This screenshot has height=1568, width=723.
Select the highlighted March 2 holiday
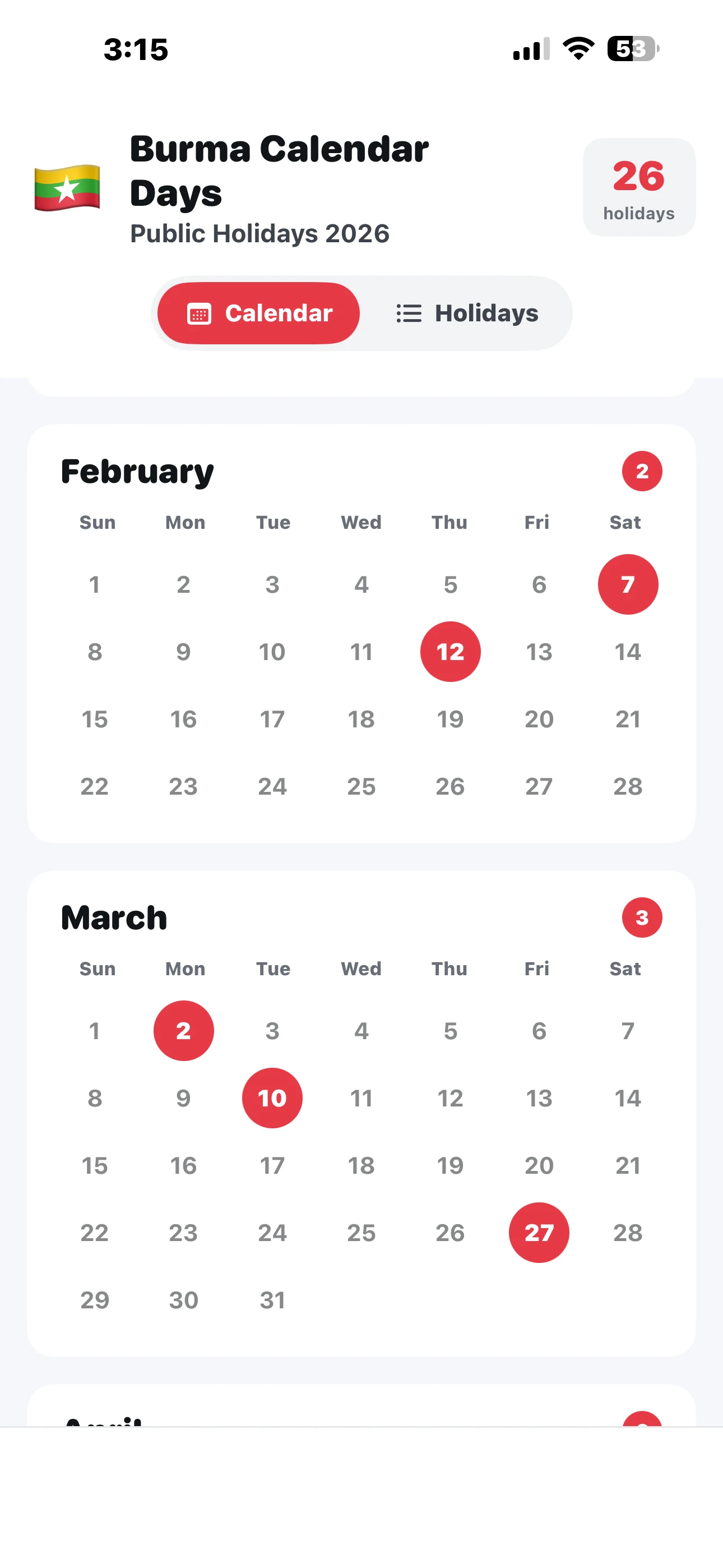(x=184, y=1031)
